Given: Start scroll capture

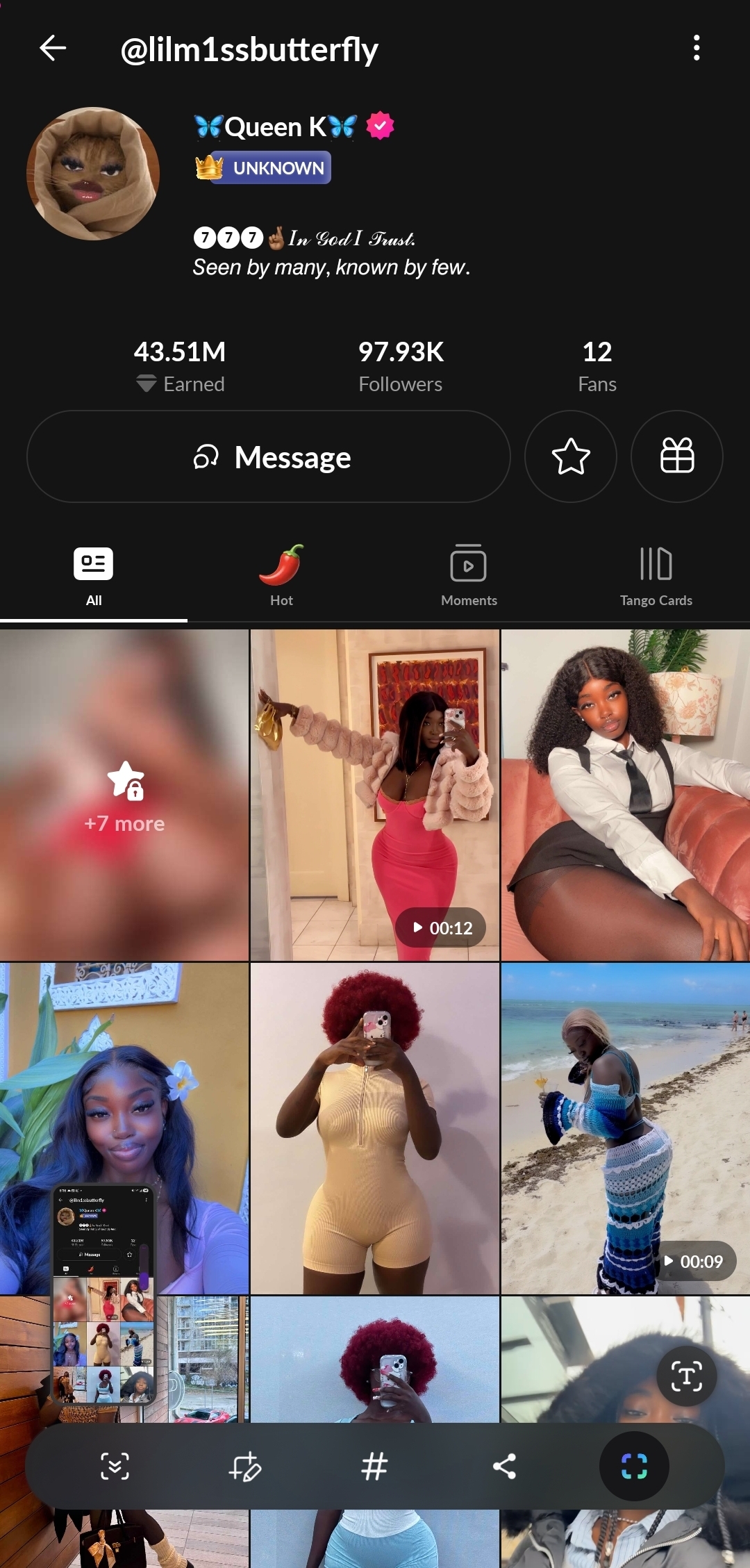Looking at the screenshot, I should coord(115,1467).
